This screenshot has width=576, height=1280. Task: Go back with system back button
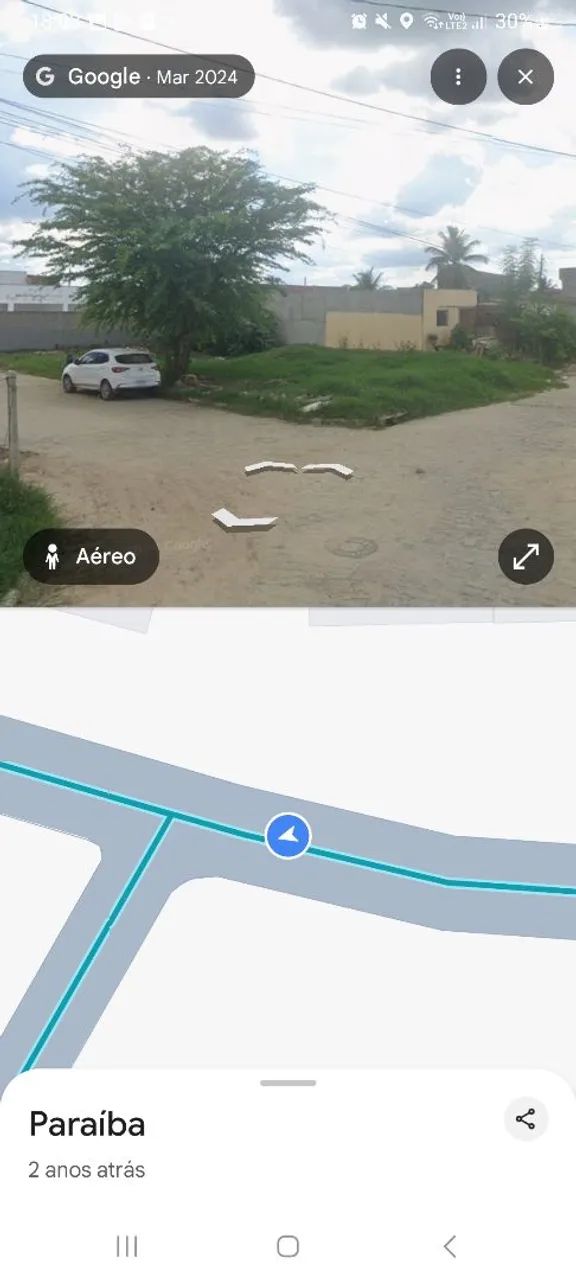tap(449, 1246)
